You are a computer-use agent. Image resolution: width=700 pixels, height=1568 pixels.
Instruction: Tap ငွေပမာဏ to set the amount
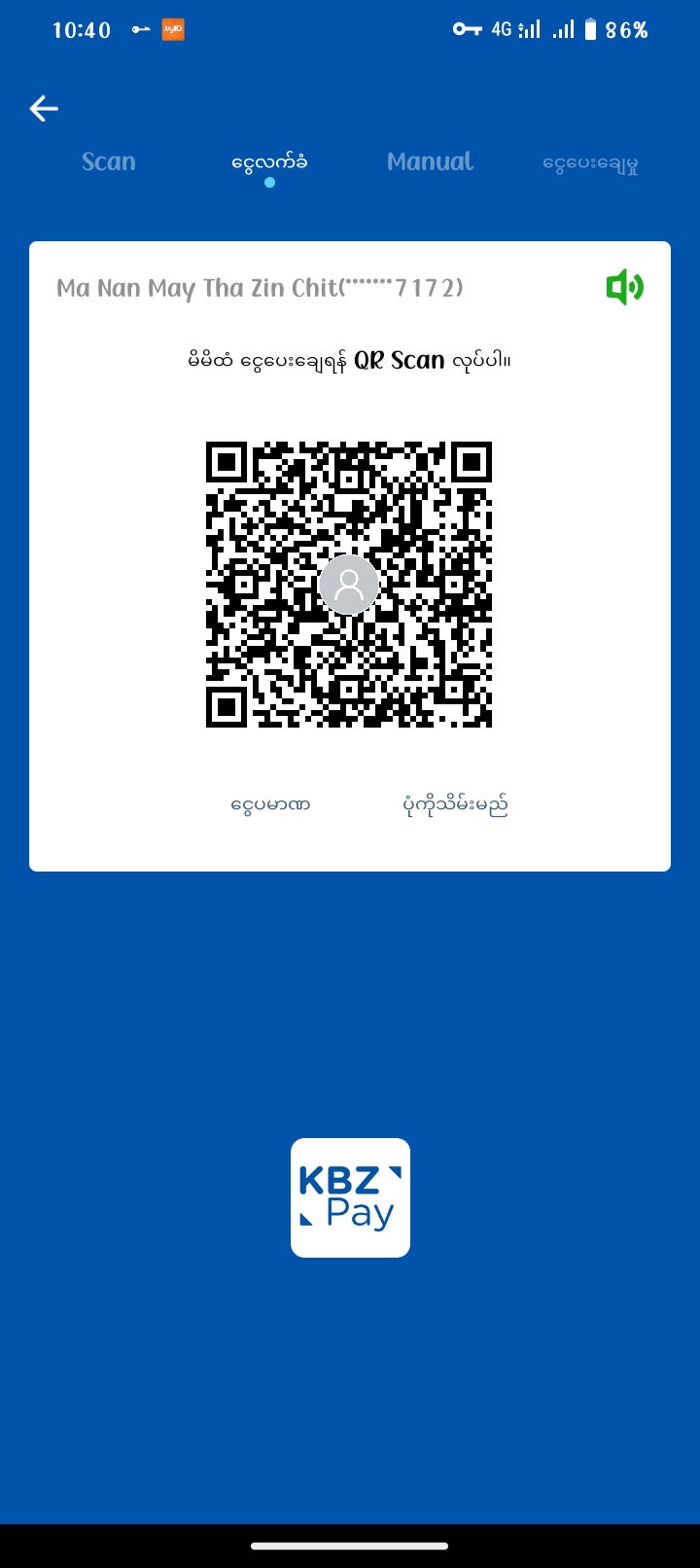[x=270, y=804]
